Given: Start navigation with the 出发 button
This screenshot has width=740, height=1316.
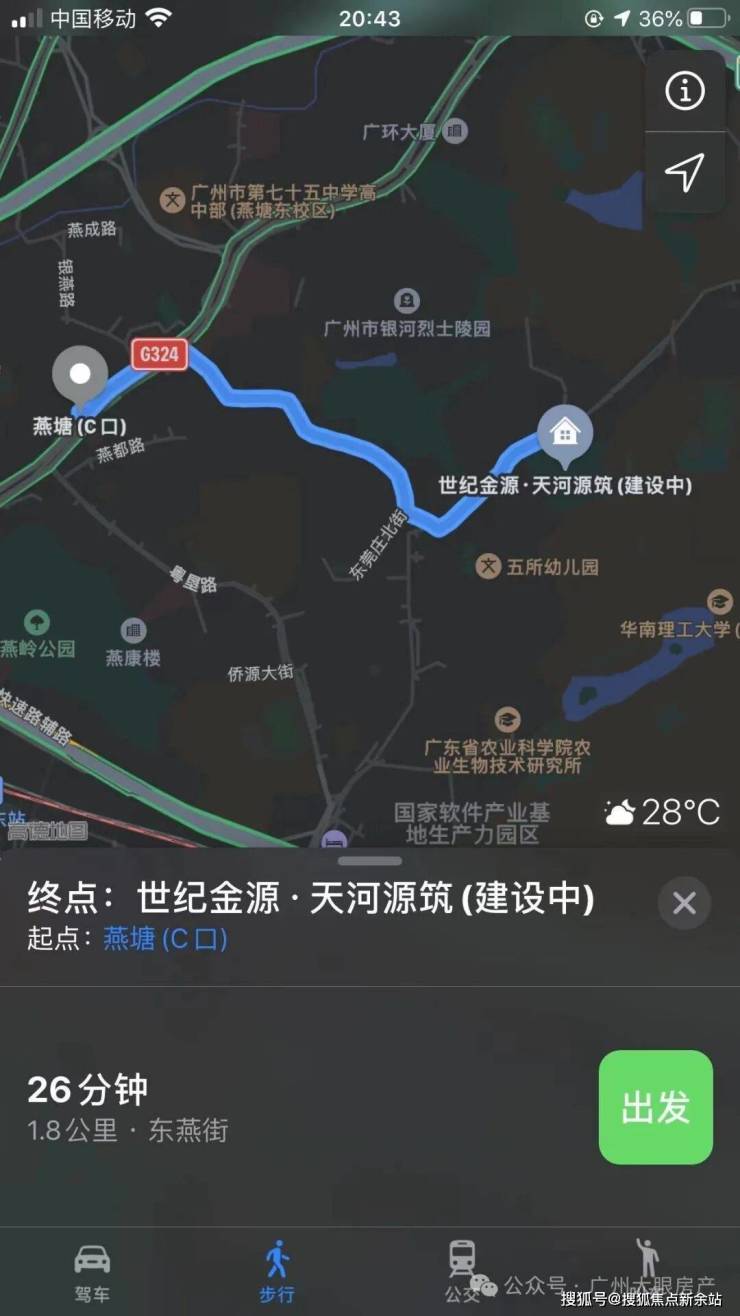Looking at the screenshot, I should [655, 1107].
